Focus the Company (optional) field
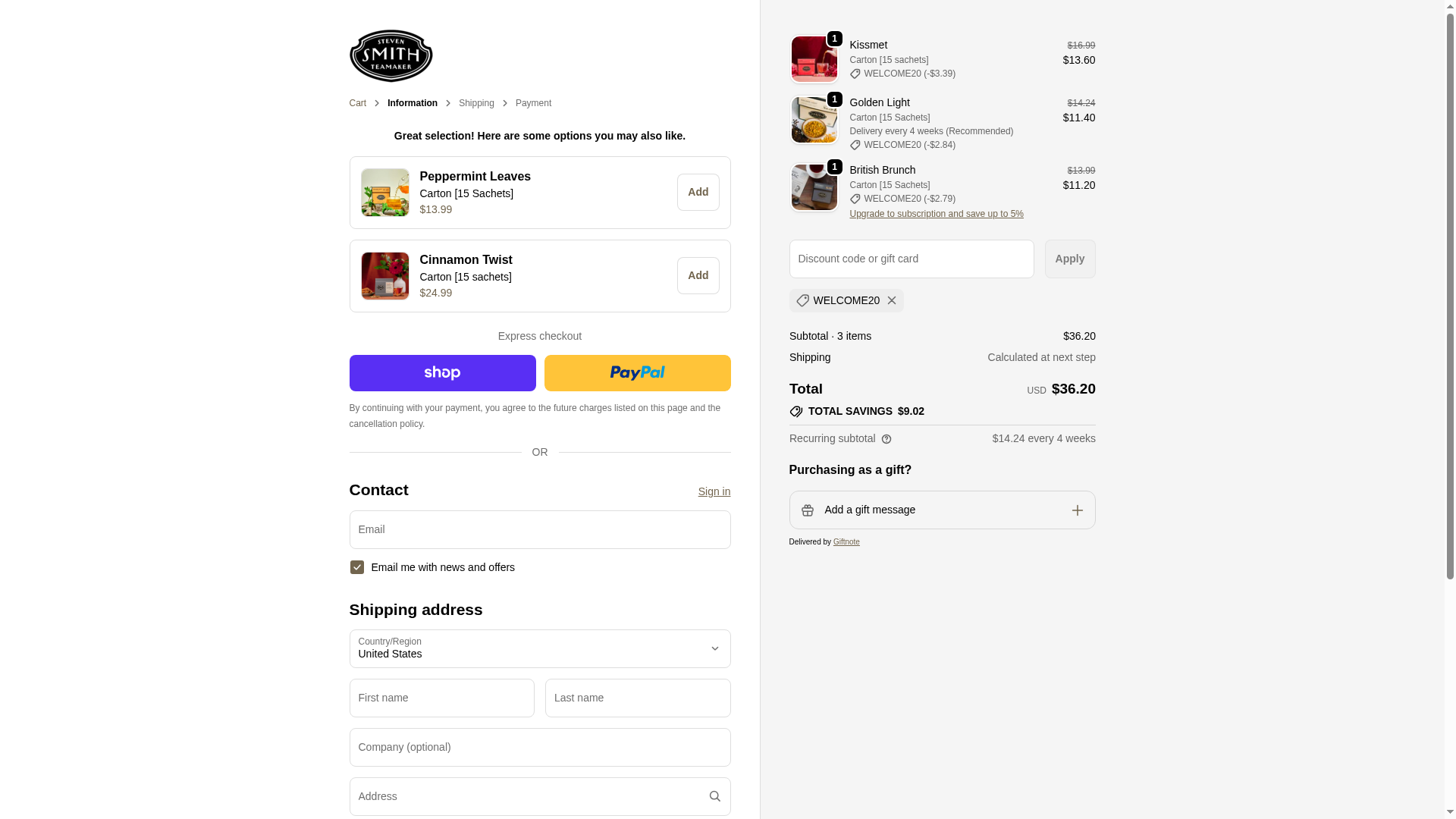Screen dimensions: 1456x819 [x=539, y=747]
